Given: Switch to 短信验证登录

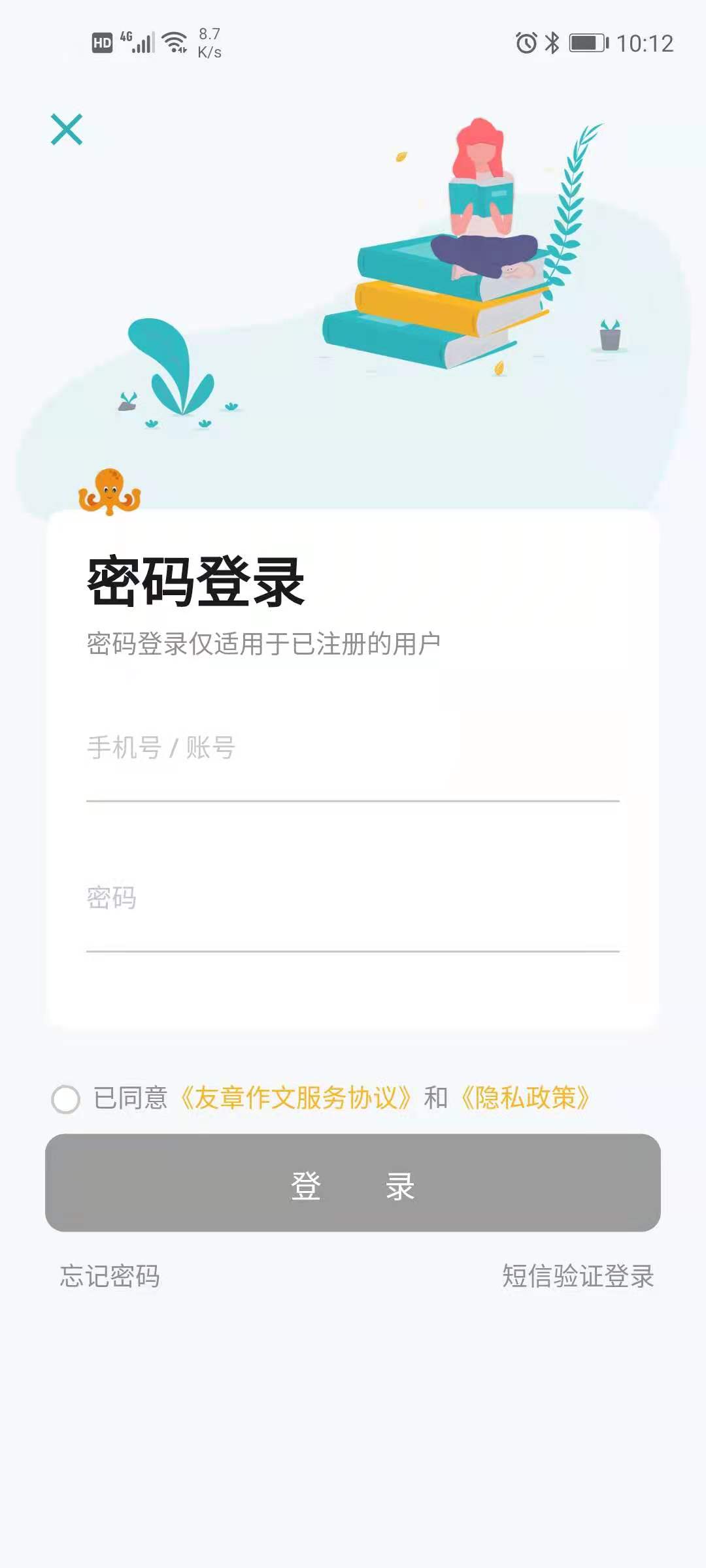Looking at the screenshot, I should [x=578, y=1276].
